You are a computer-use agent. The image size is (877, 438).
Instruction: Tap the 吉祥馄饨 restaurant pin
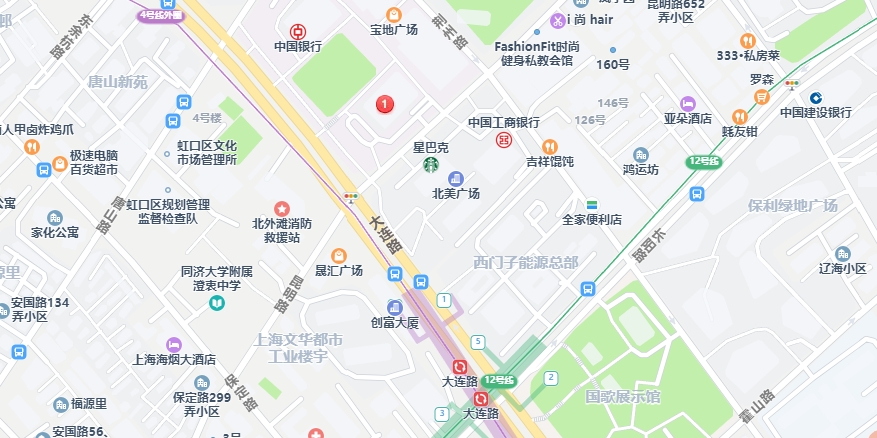click(549, 146)
